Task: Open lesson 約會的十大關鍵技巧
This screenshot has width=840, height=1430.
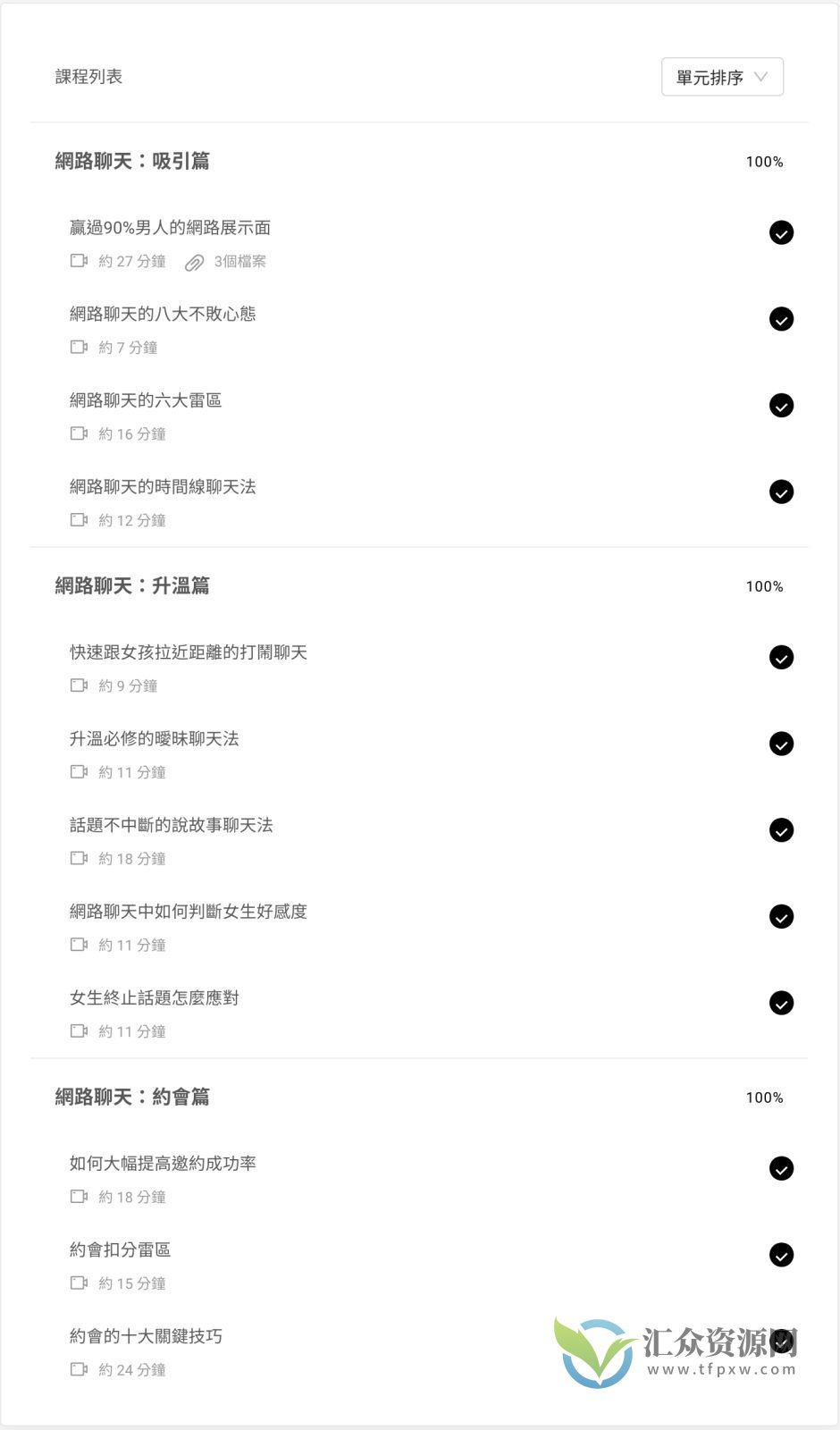Action: click(146, 1336)
